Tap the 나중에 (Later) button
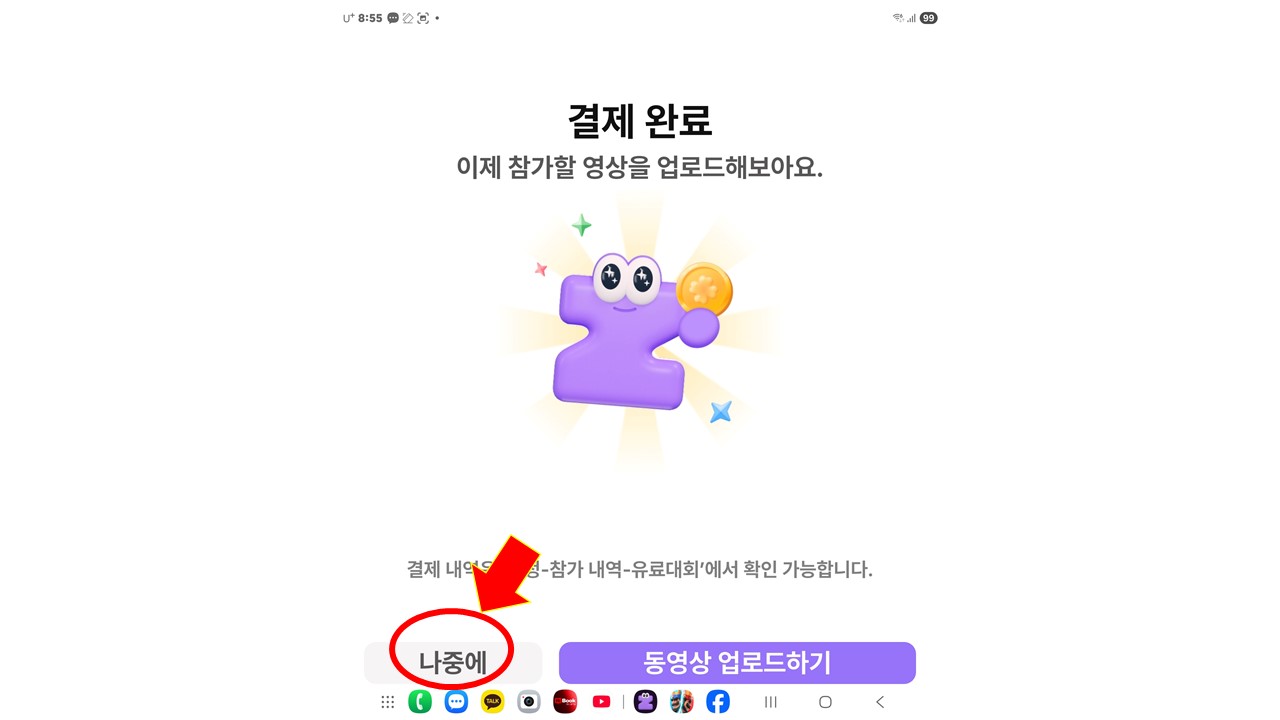1280x720 pixels. click(x=453, y=663)
